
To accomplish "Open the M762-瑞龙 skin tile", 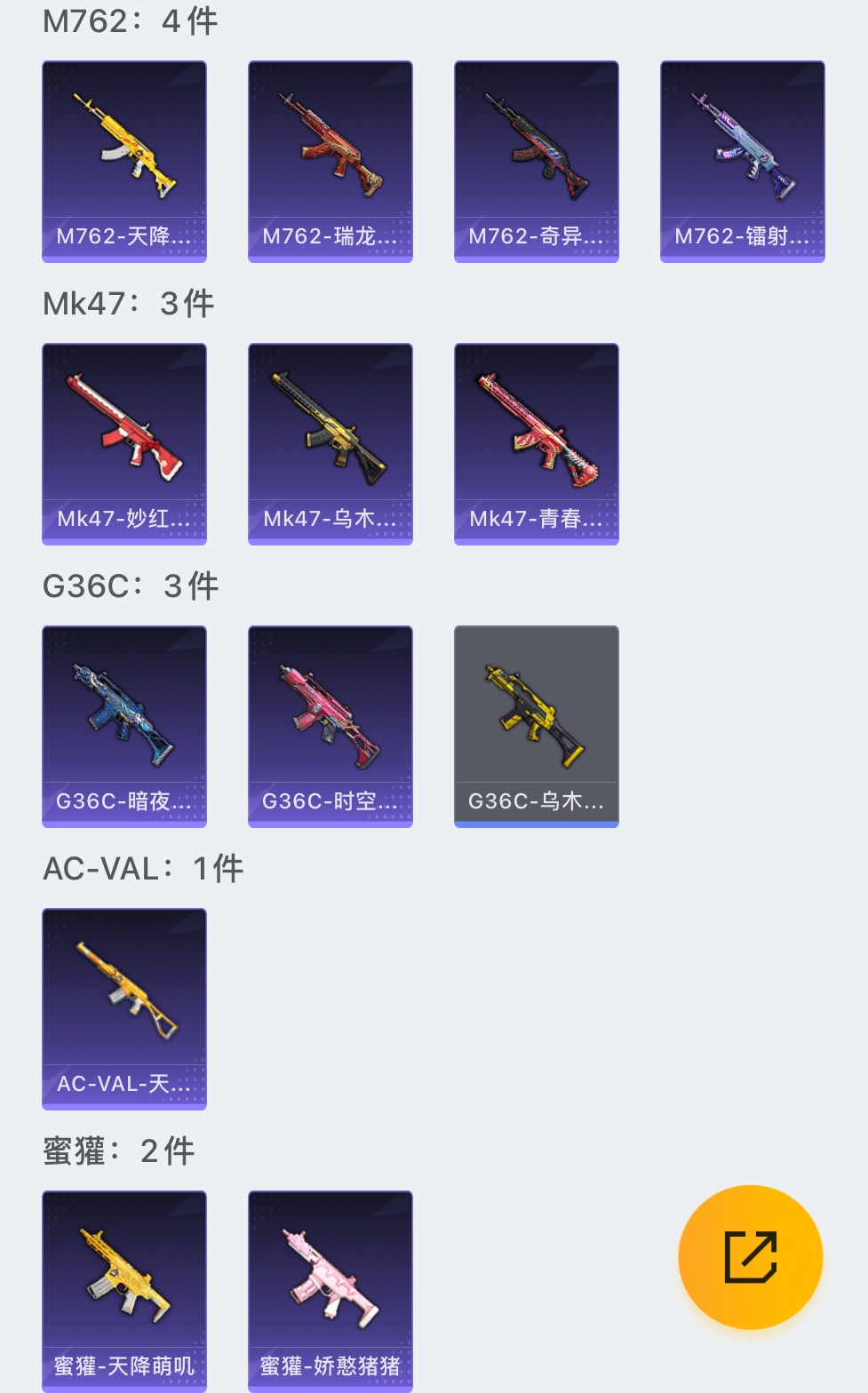I will [330, 162].
